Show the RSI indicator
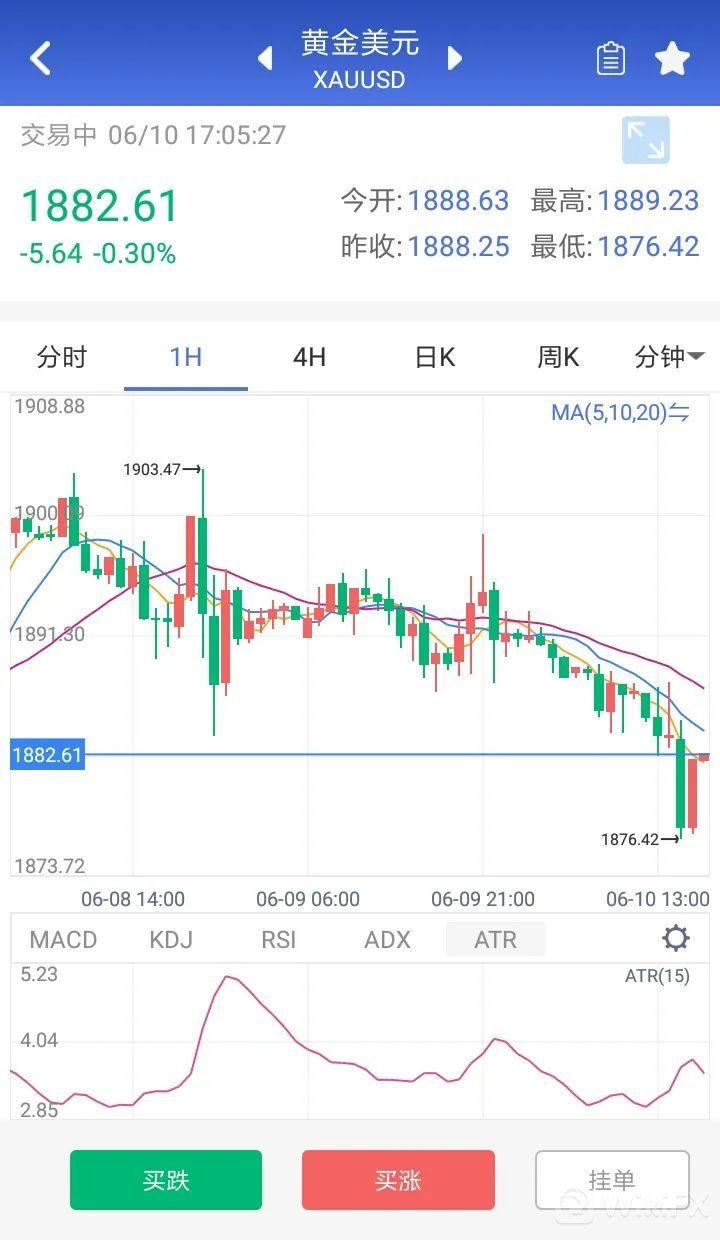720x1240 pixels. point(279,939)
